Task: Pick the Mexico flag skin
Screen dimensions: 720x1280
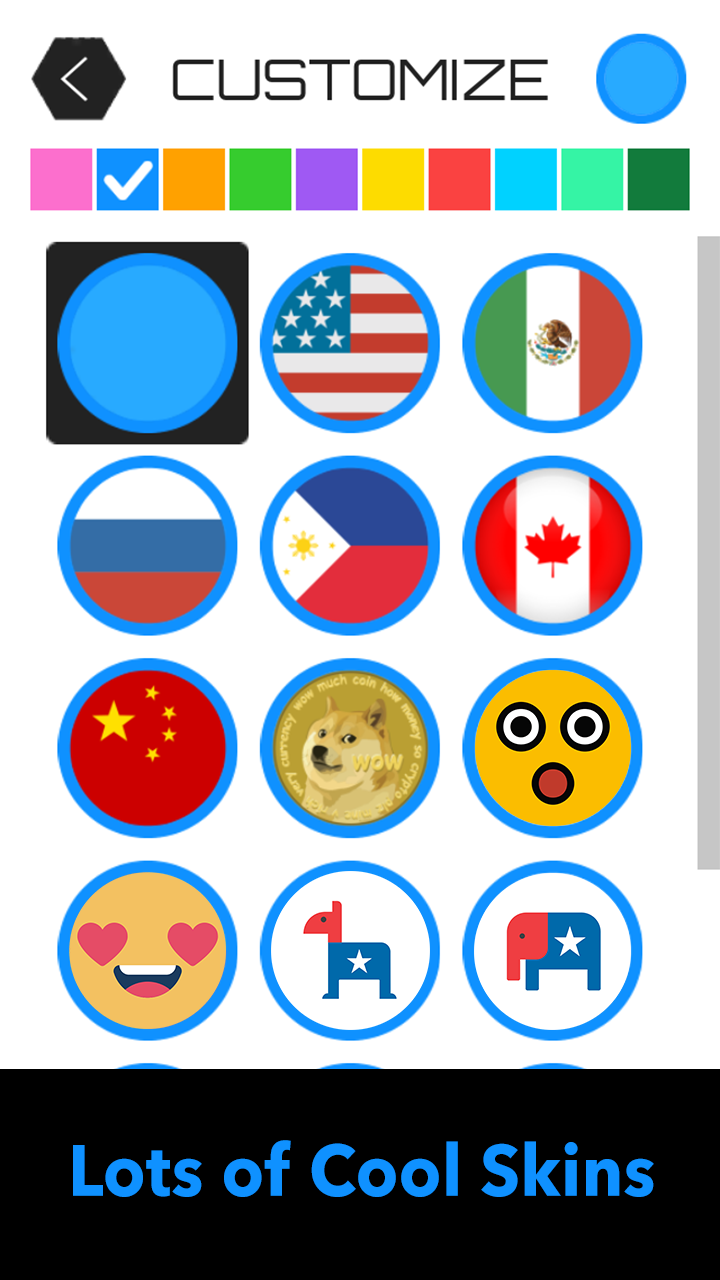Action: click(x=552, y=343)
